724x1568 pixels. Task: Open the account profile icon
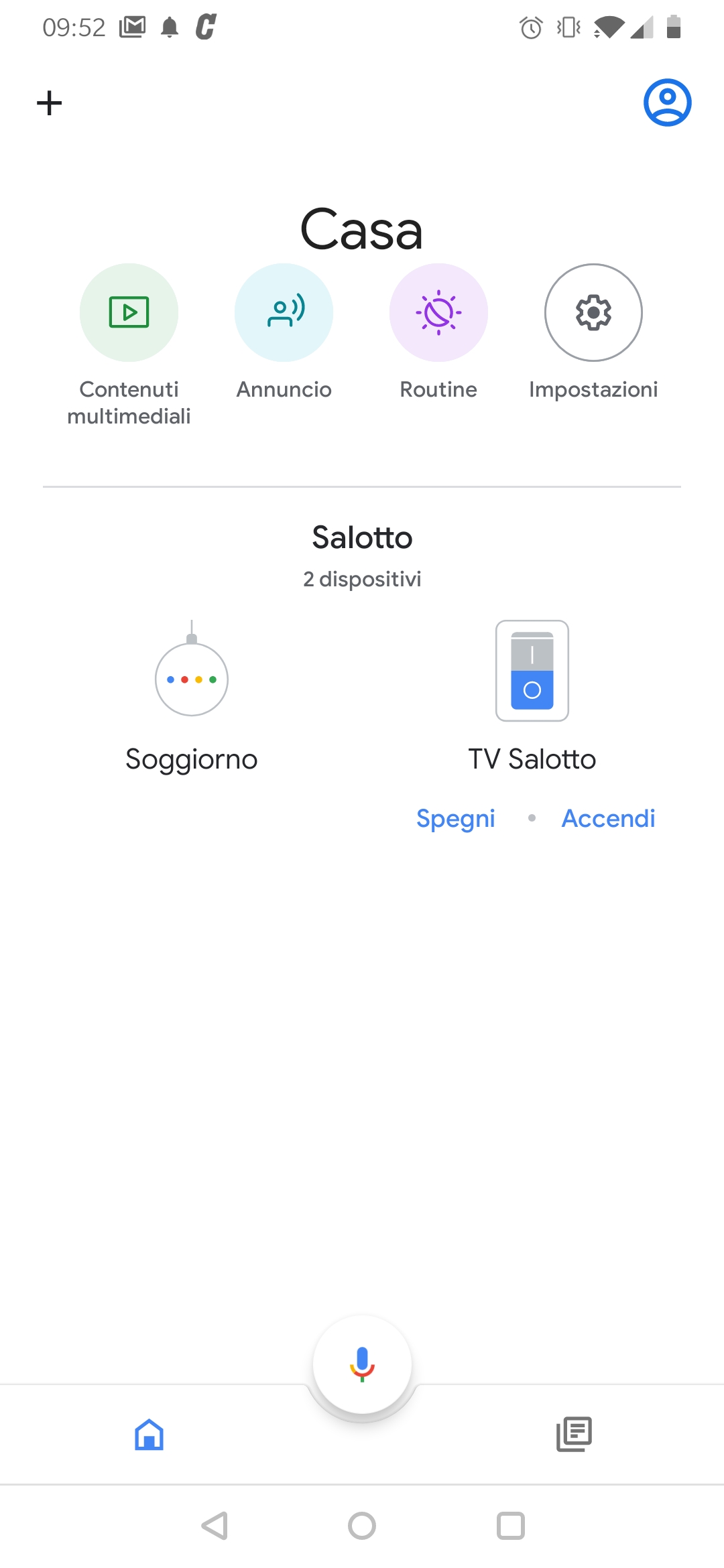667,103
